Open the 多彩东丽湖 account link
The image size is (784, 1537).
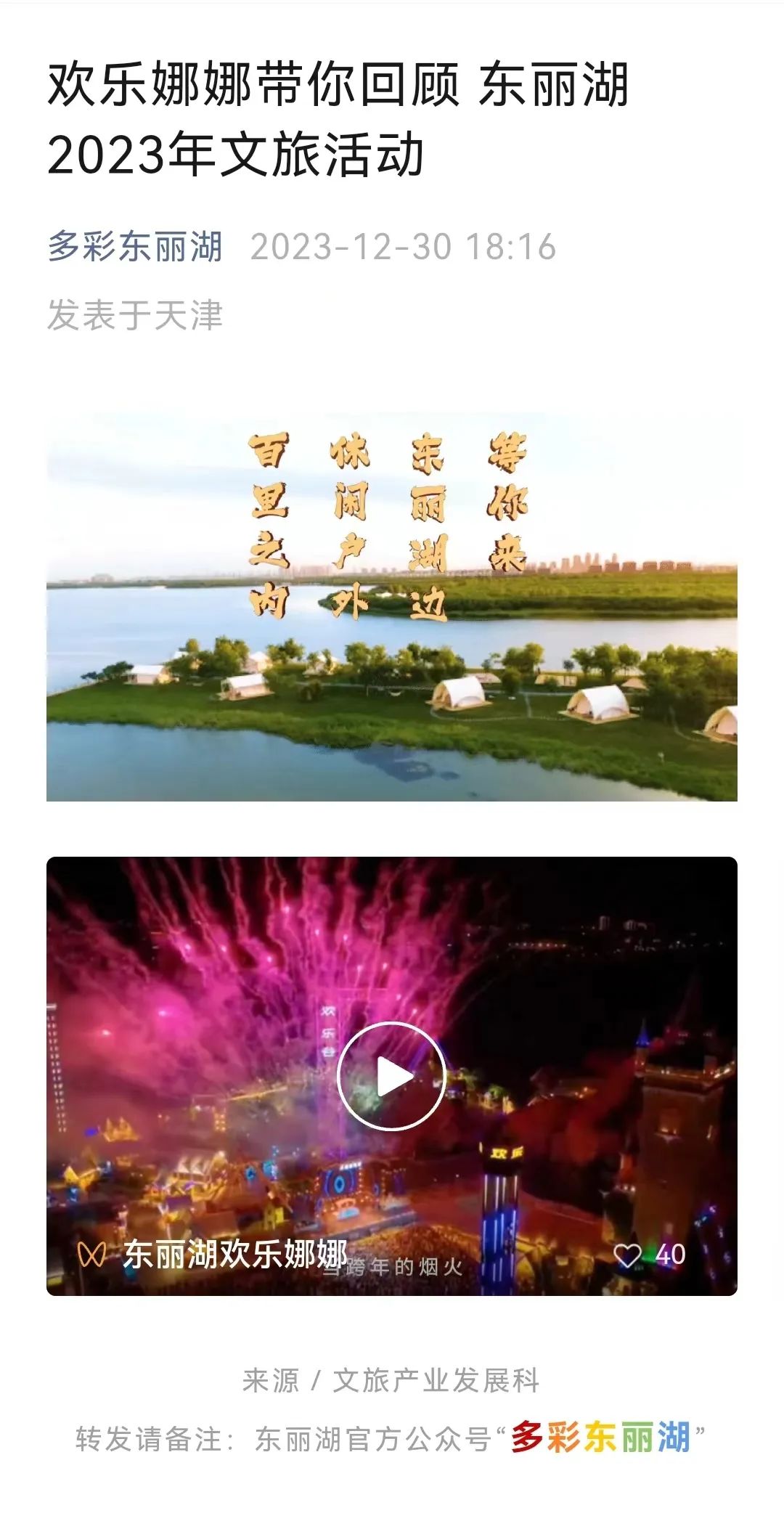(135, 247)
